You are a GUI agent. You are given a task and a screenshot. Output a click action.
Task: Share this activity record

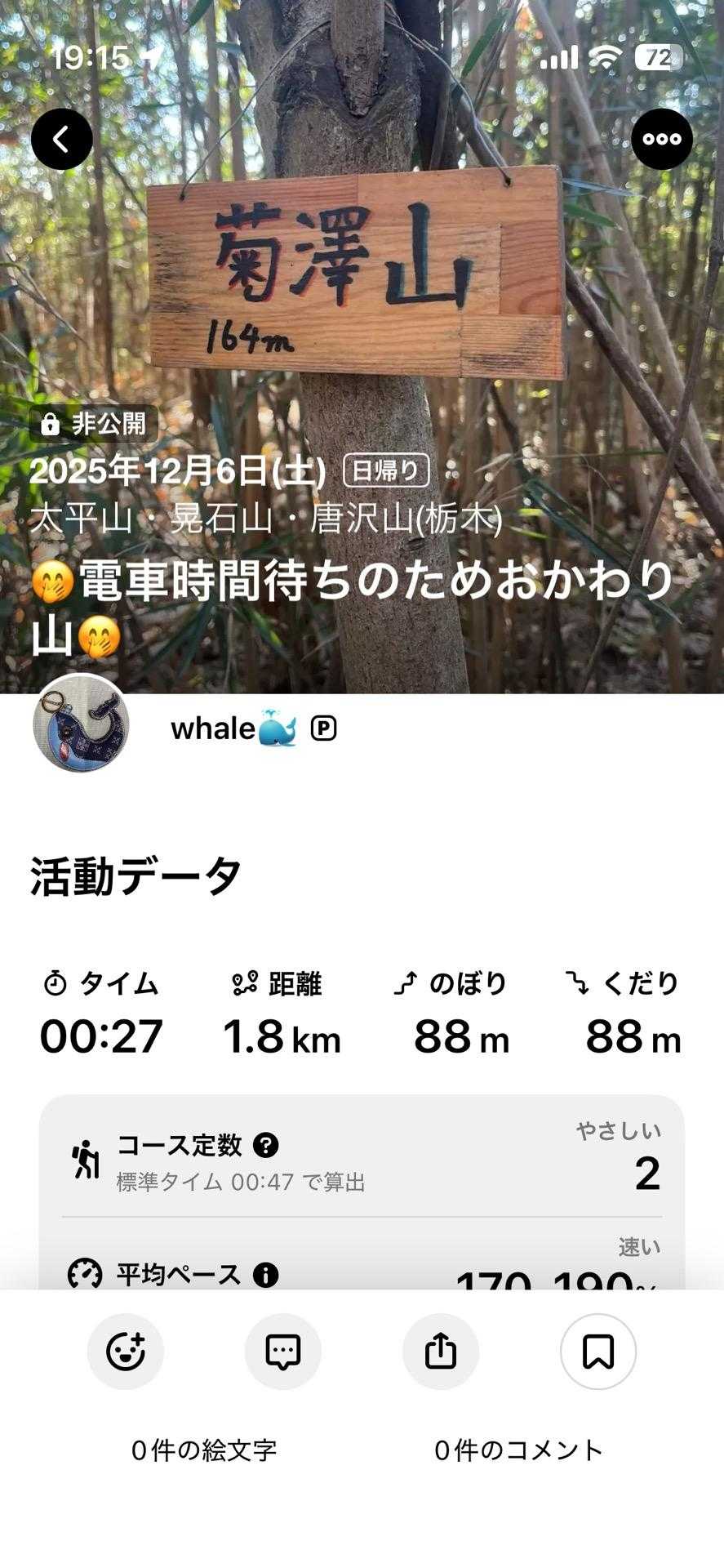(x=441, y=1351)
